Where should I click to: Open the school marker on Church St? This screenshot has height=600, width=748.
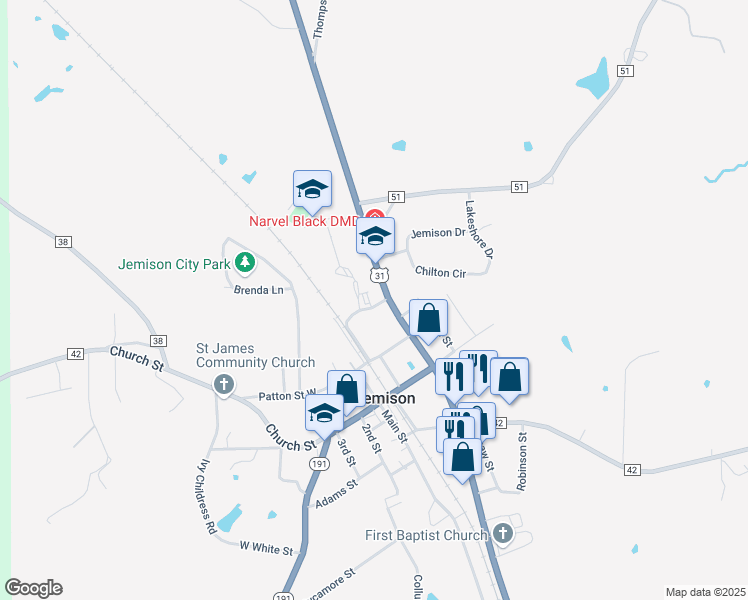(x=324, y=414)
